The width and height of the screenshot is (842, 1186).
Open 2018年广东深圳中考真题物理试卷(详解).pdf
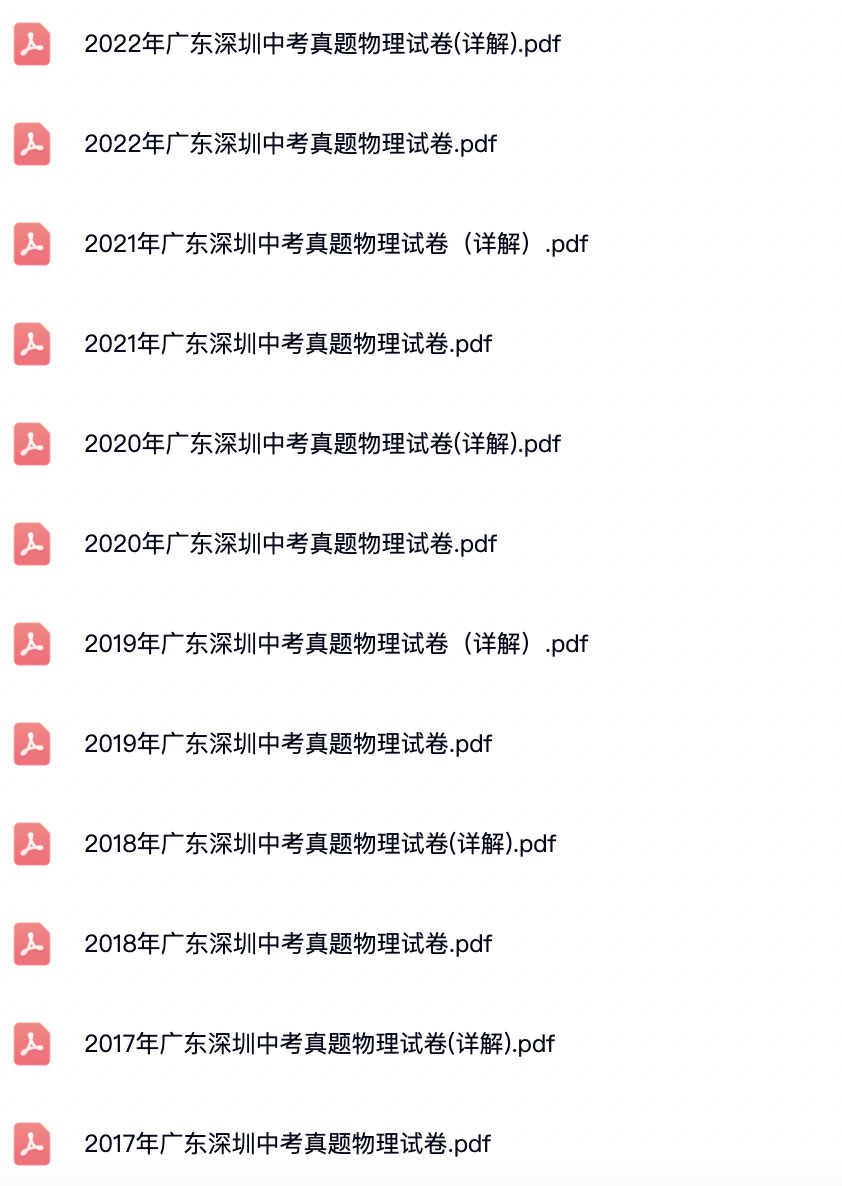320,844
